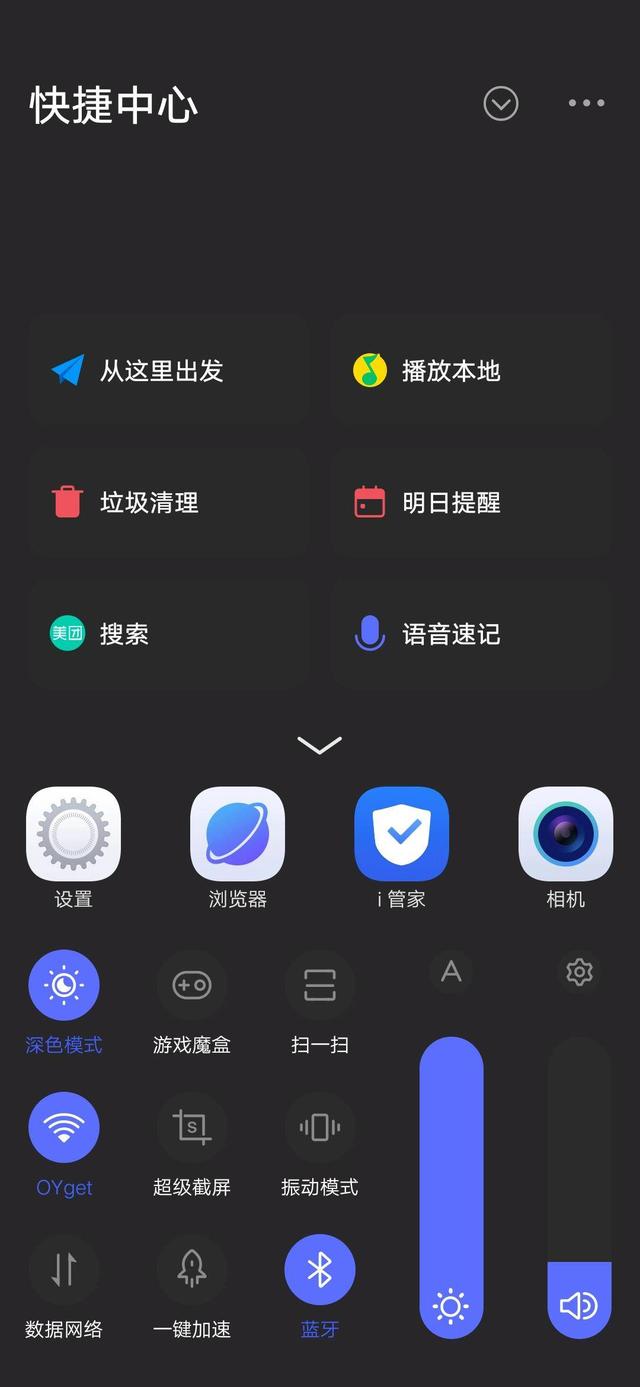
Task: Select the 播放本地 music shortcut
Action: (x=471, y=371)
